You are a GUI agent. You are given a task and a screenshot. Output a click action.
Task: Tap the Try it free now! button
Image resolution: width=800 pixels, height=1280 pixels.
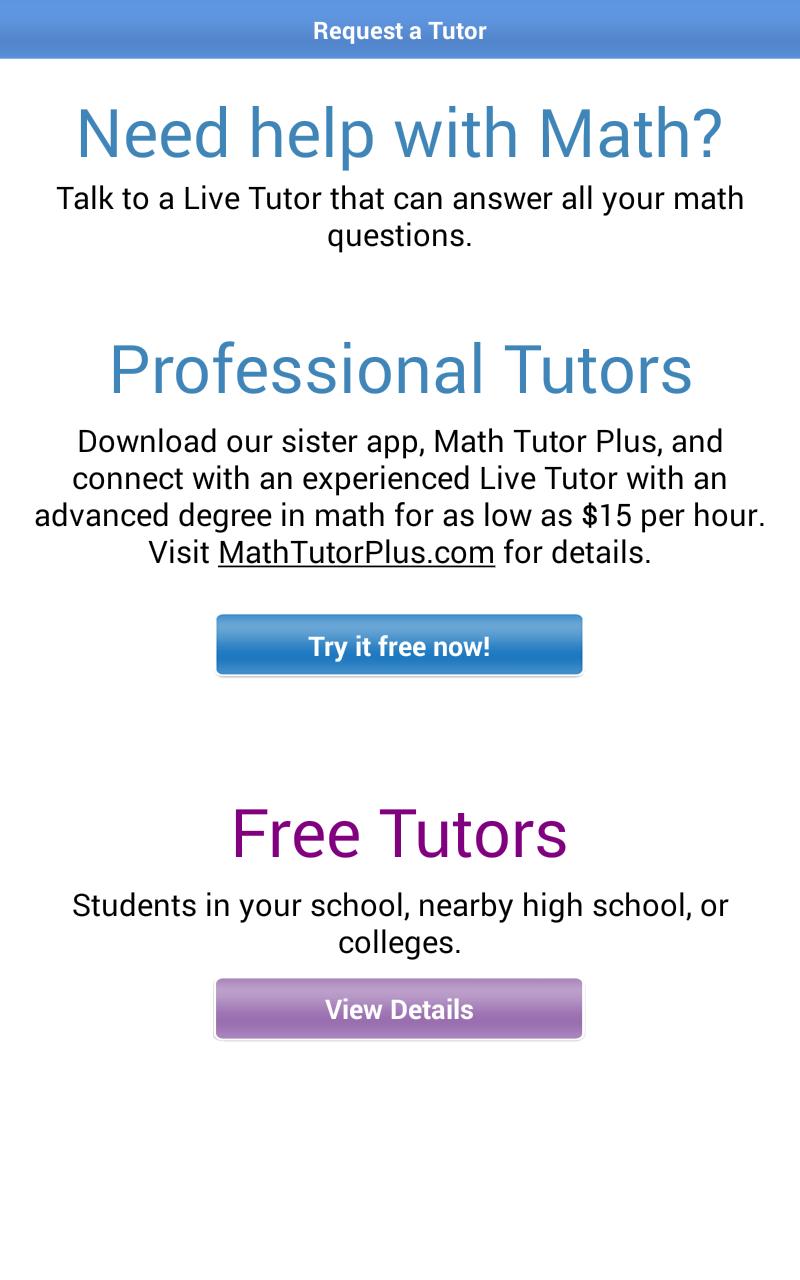(x=399, y=646)
